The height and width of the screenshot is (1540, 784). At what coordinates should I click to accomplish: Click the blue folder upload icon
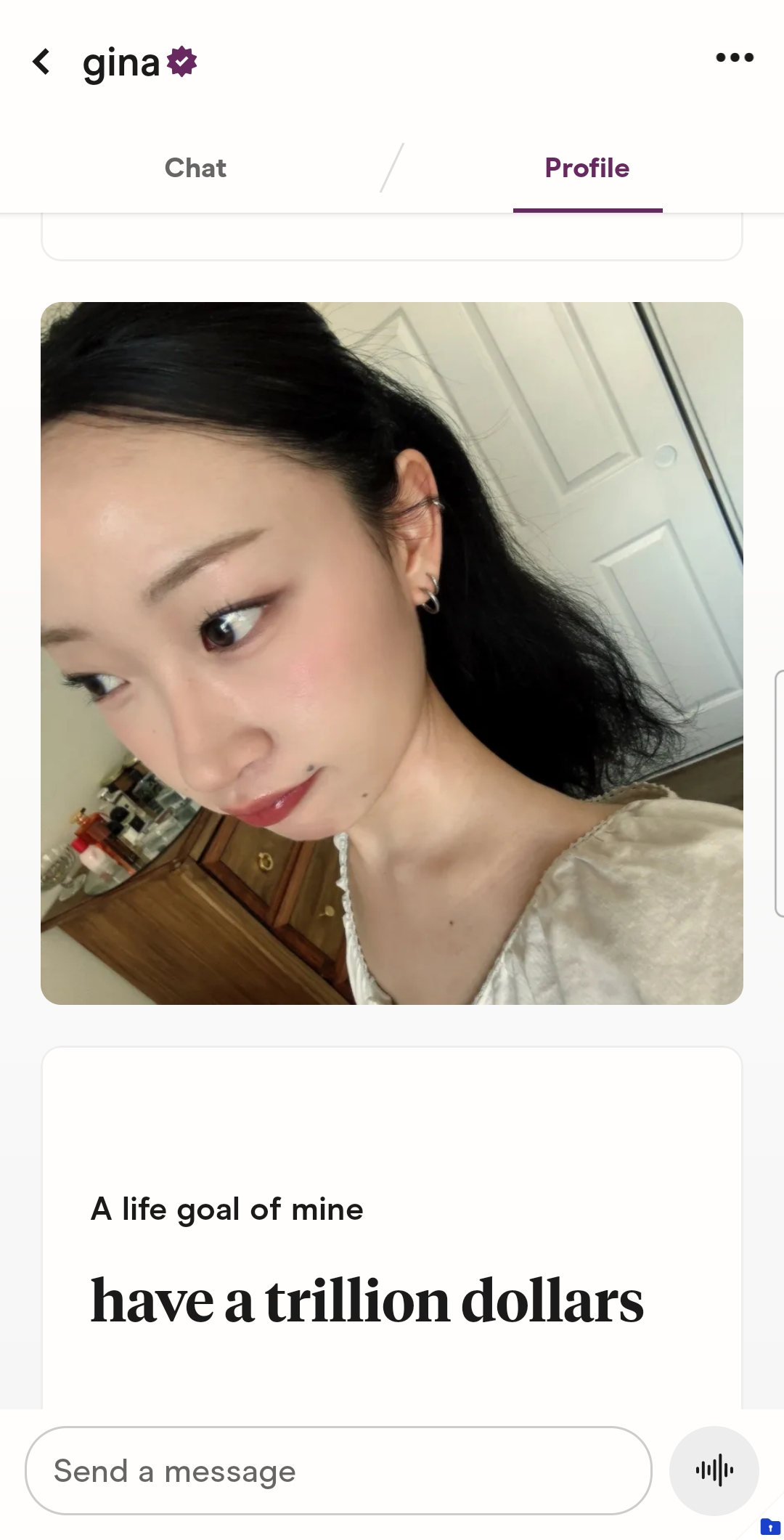pyautogui.click(x=771, y=1527)
